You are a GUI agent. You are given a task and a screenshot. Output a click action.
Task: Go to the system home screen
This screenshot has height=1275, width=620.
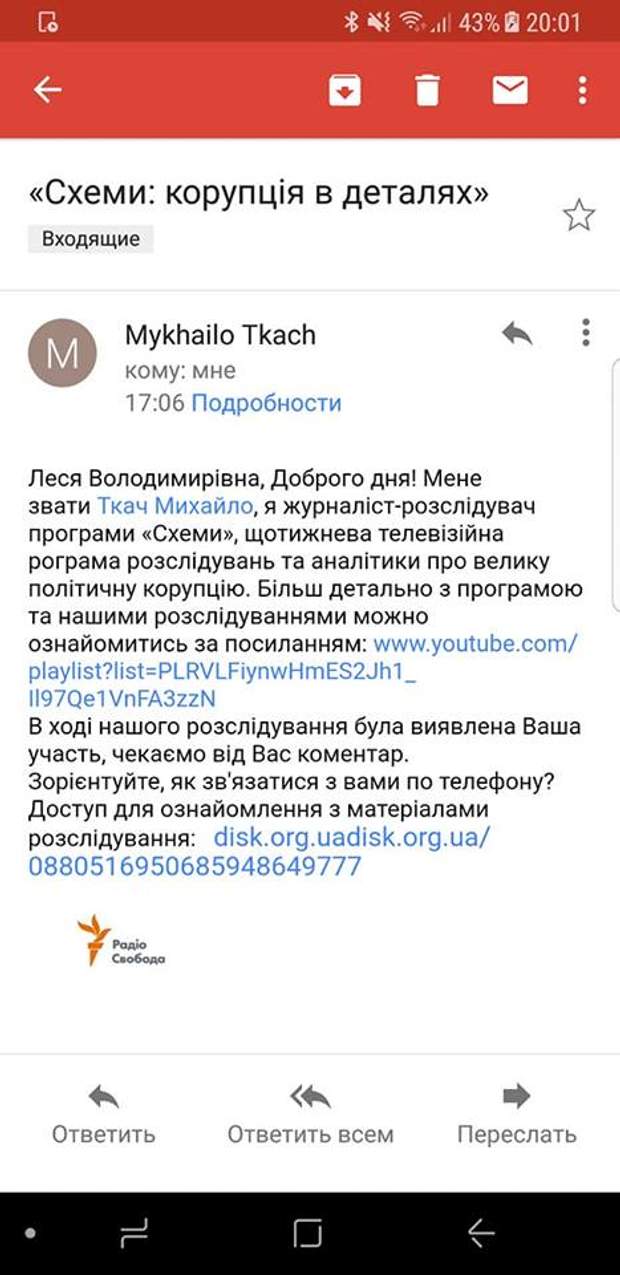click(x=308, y=1234)
